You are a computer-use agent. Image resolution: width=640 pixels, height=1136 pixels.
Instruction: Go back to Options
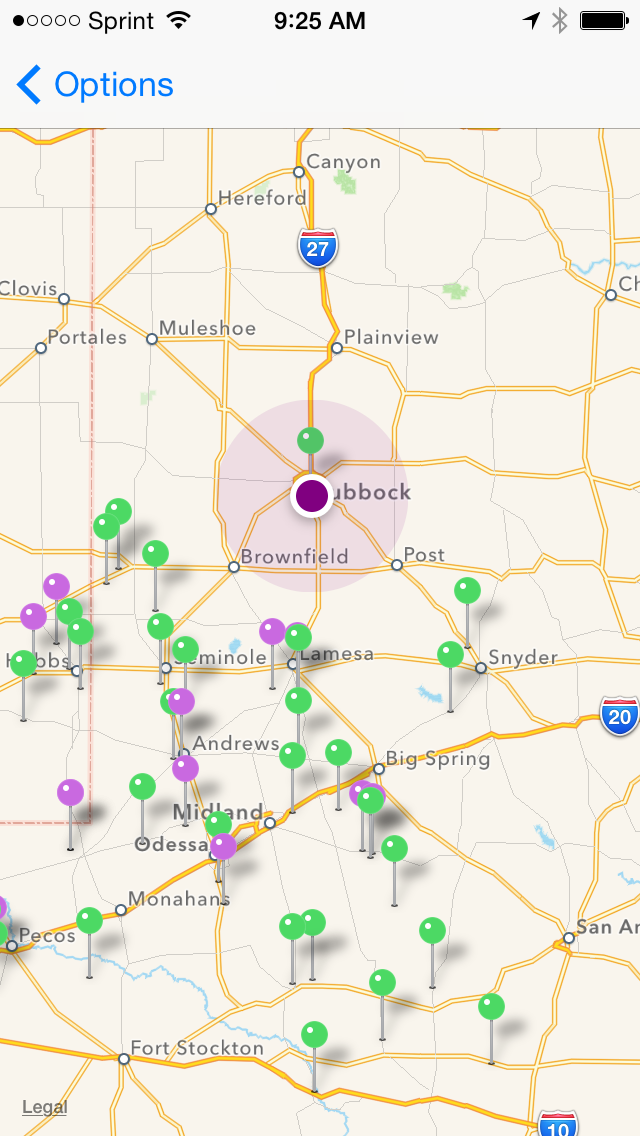(95, 86)
